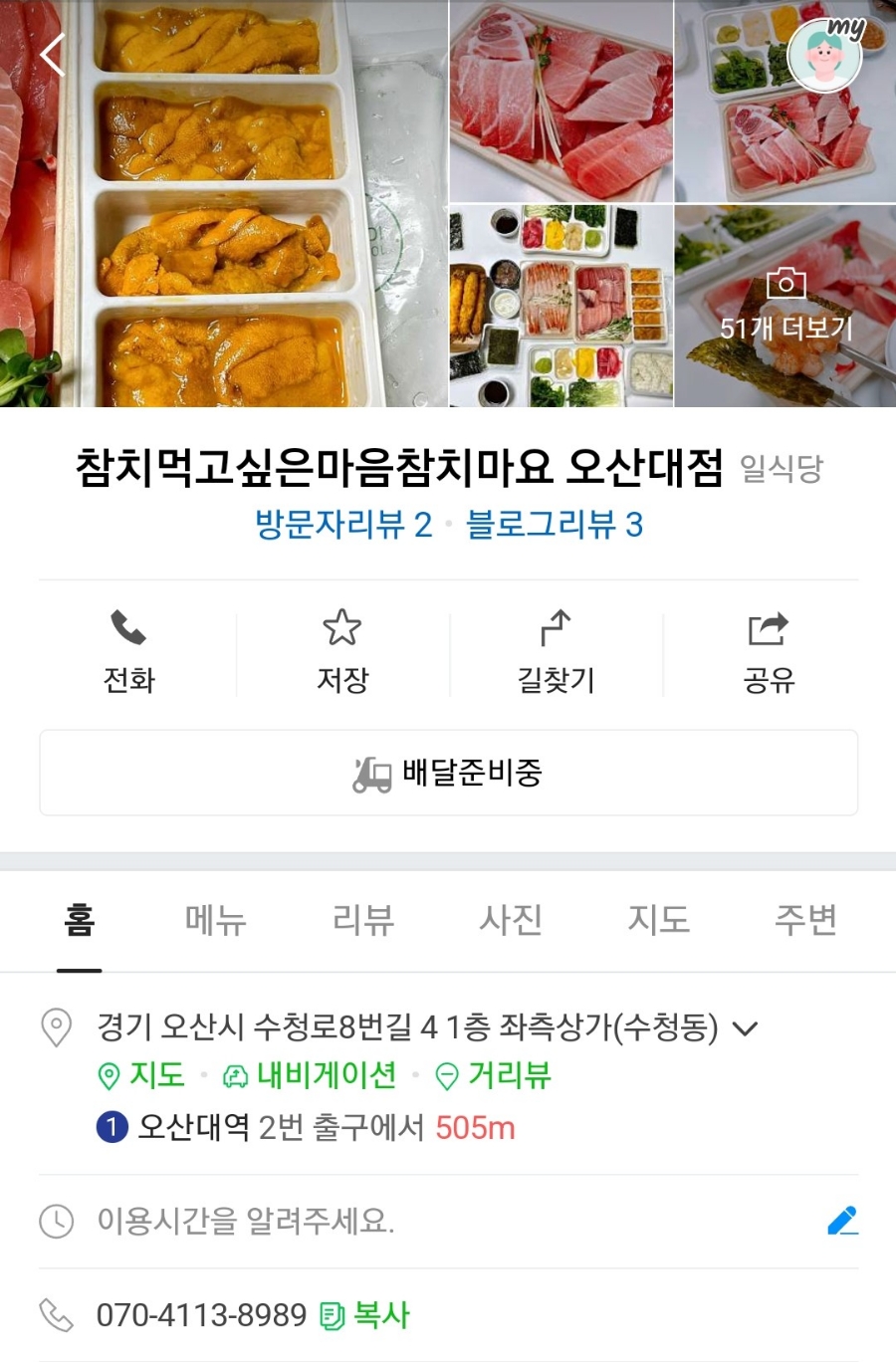This screenshot has height=1362, width=896.
Task: Switch to the 사진 tab
Action: point(511,919)
